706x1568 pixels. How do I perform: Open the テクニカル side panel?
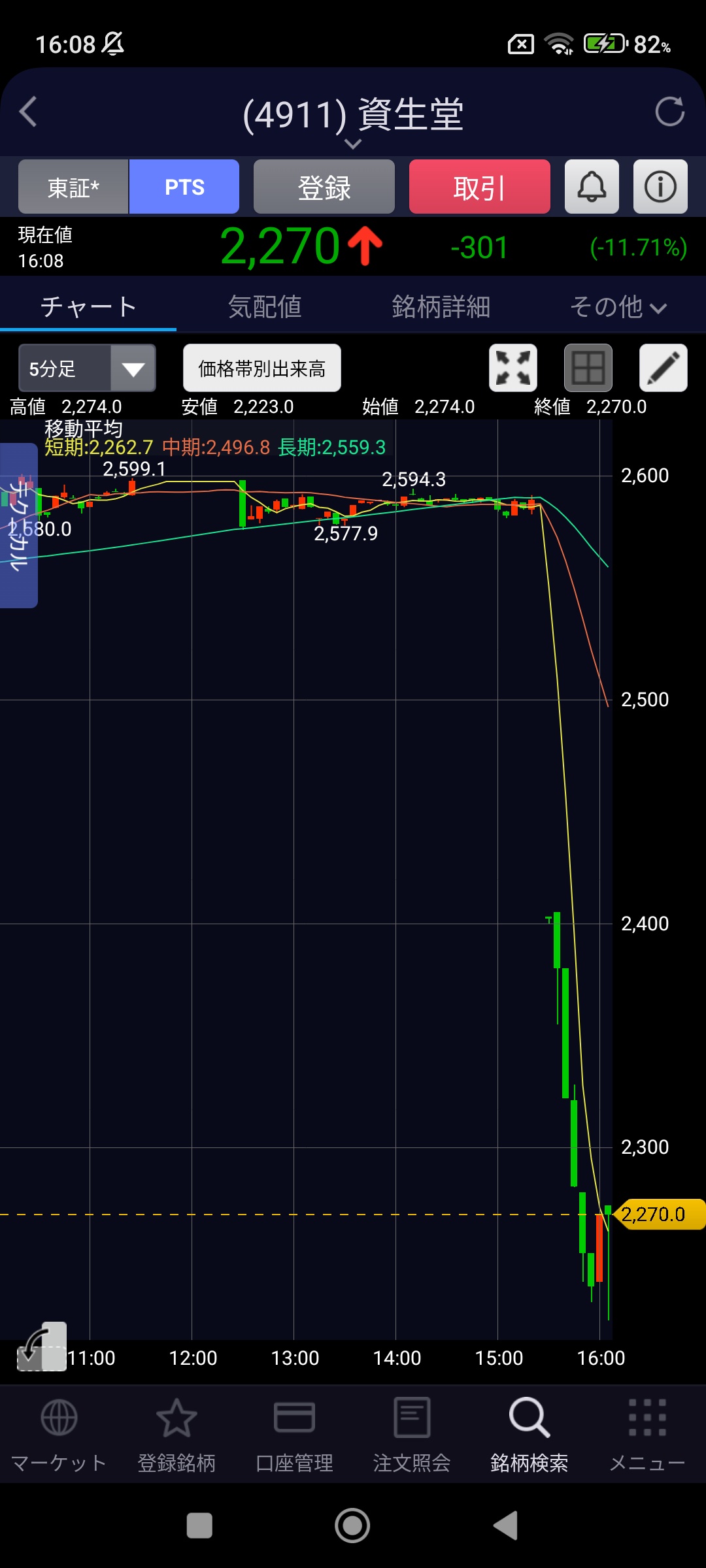click(x=18, y=526)
